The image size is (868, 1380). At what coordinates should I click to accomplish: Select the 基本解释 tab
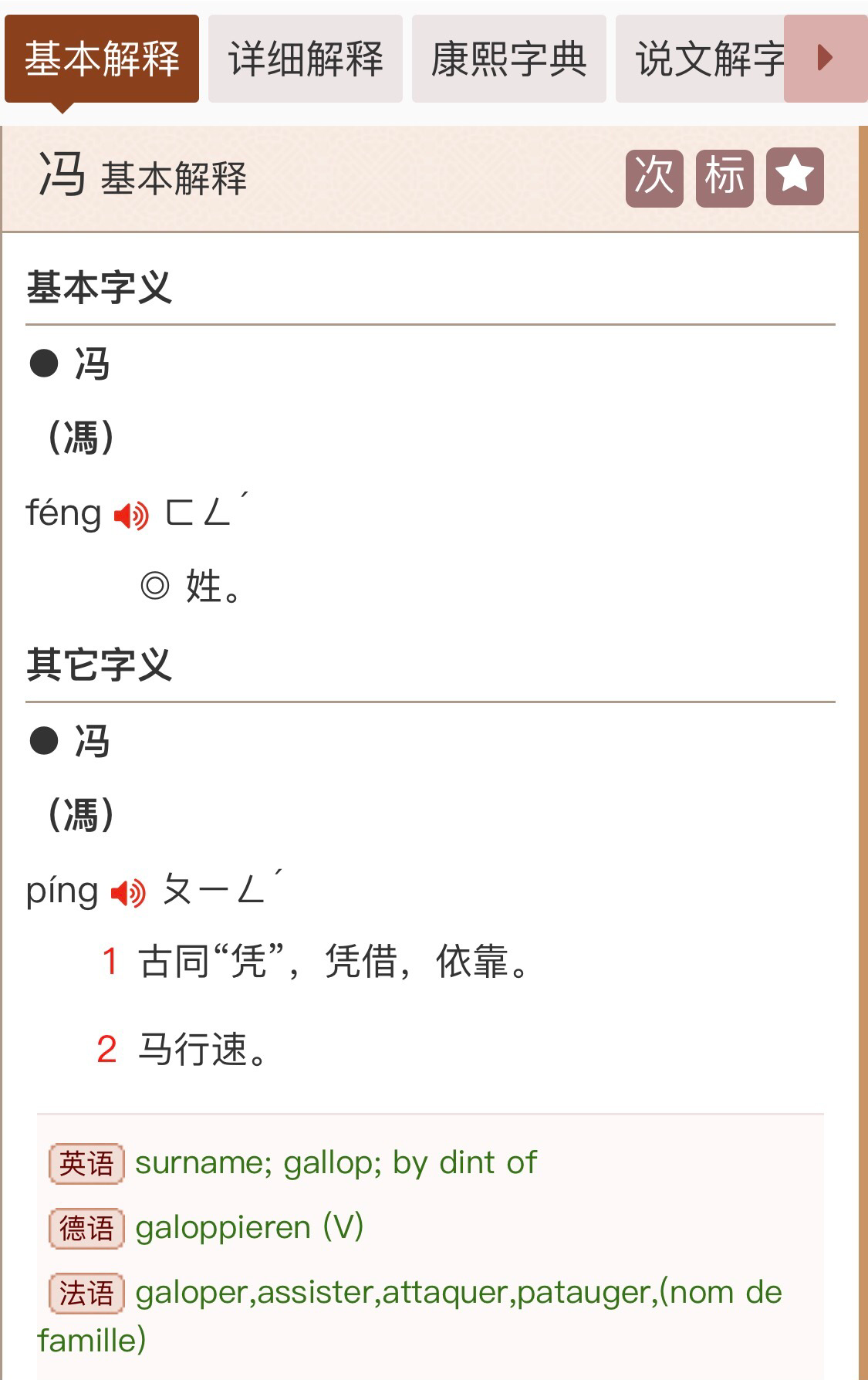coord(101,57)
